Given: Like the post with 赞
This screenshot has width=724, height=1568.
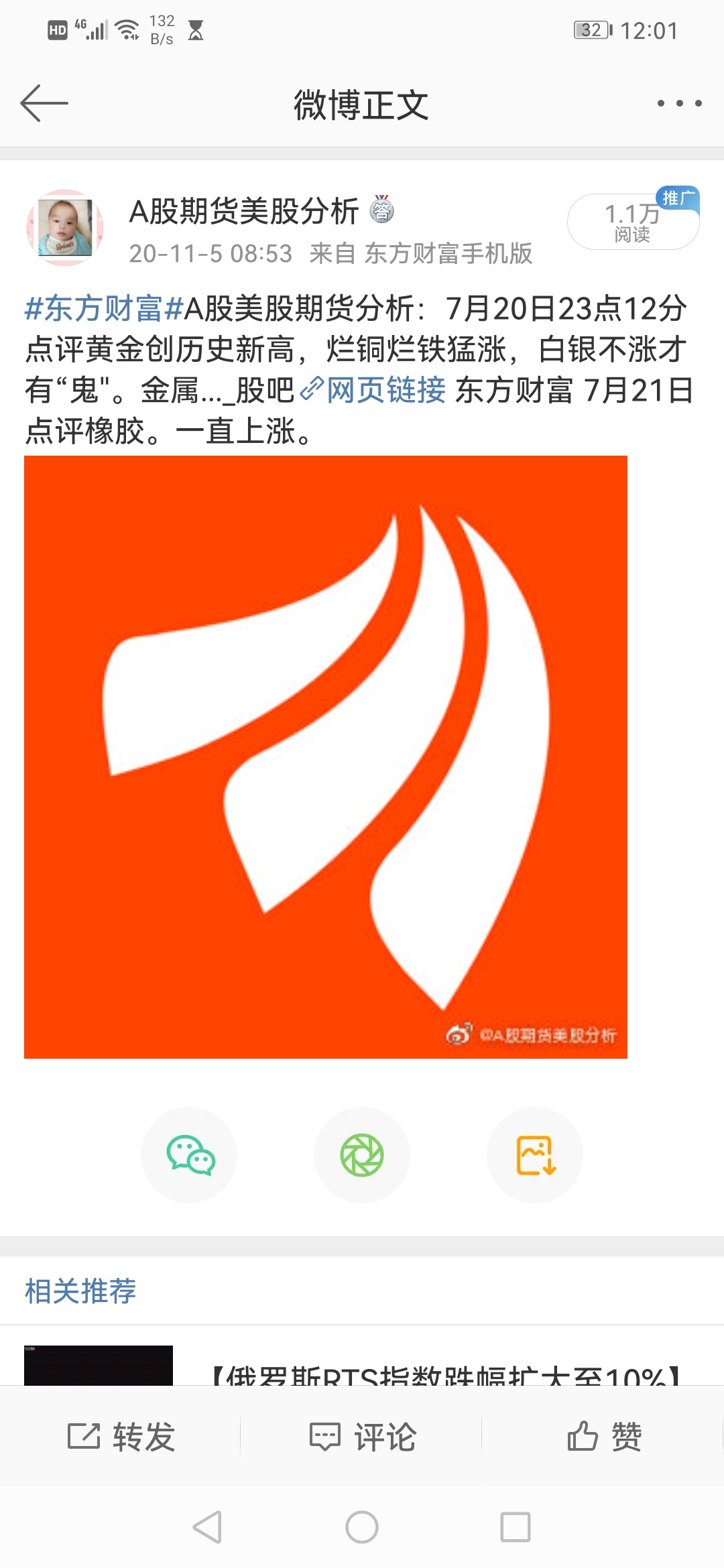Looking at the screenshot, I should (x=603, y=1437).
